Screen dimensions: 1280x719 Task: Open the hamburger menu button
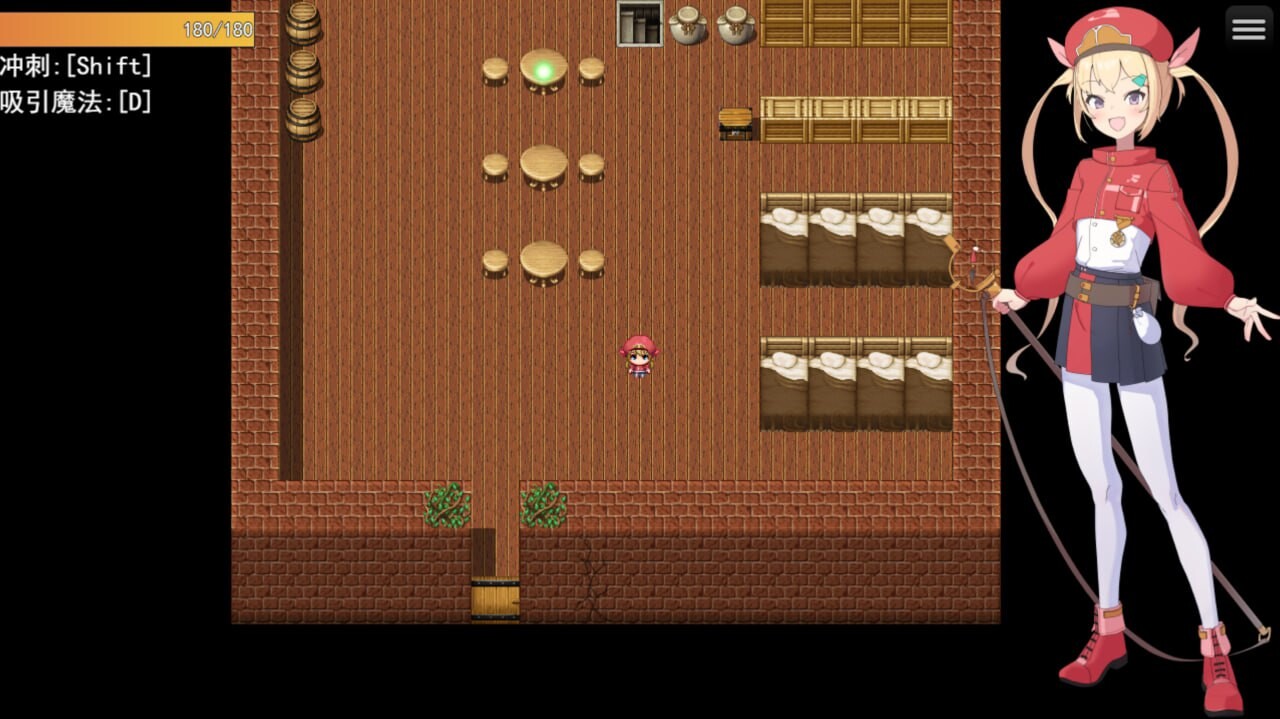tap(1248, 29)
